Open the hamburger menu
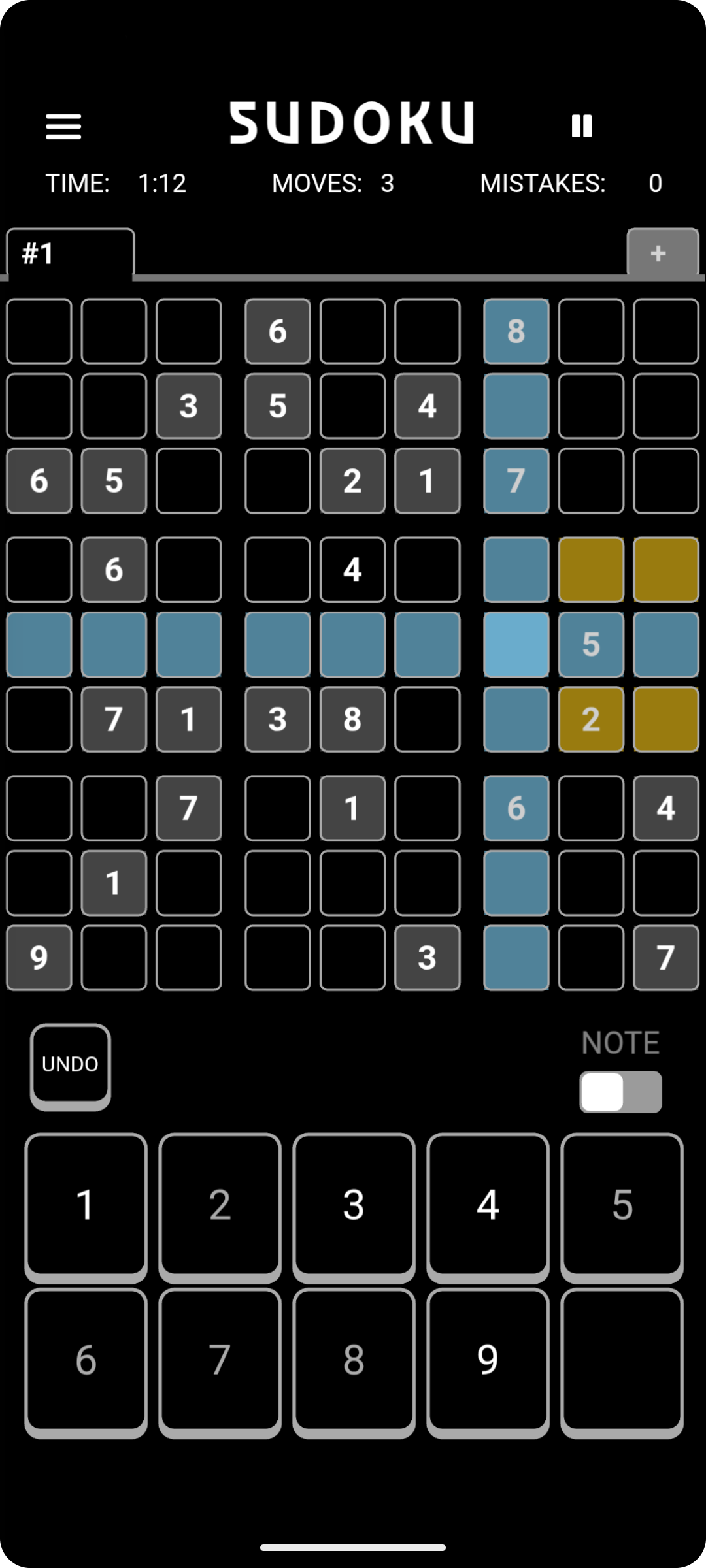The image size is (706, 1568). [63, 126]
